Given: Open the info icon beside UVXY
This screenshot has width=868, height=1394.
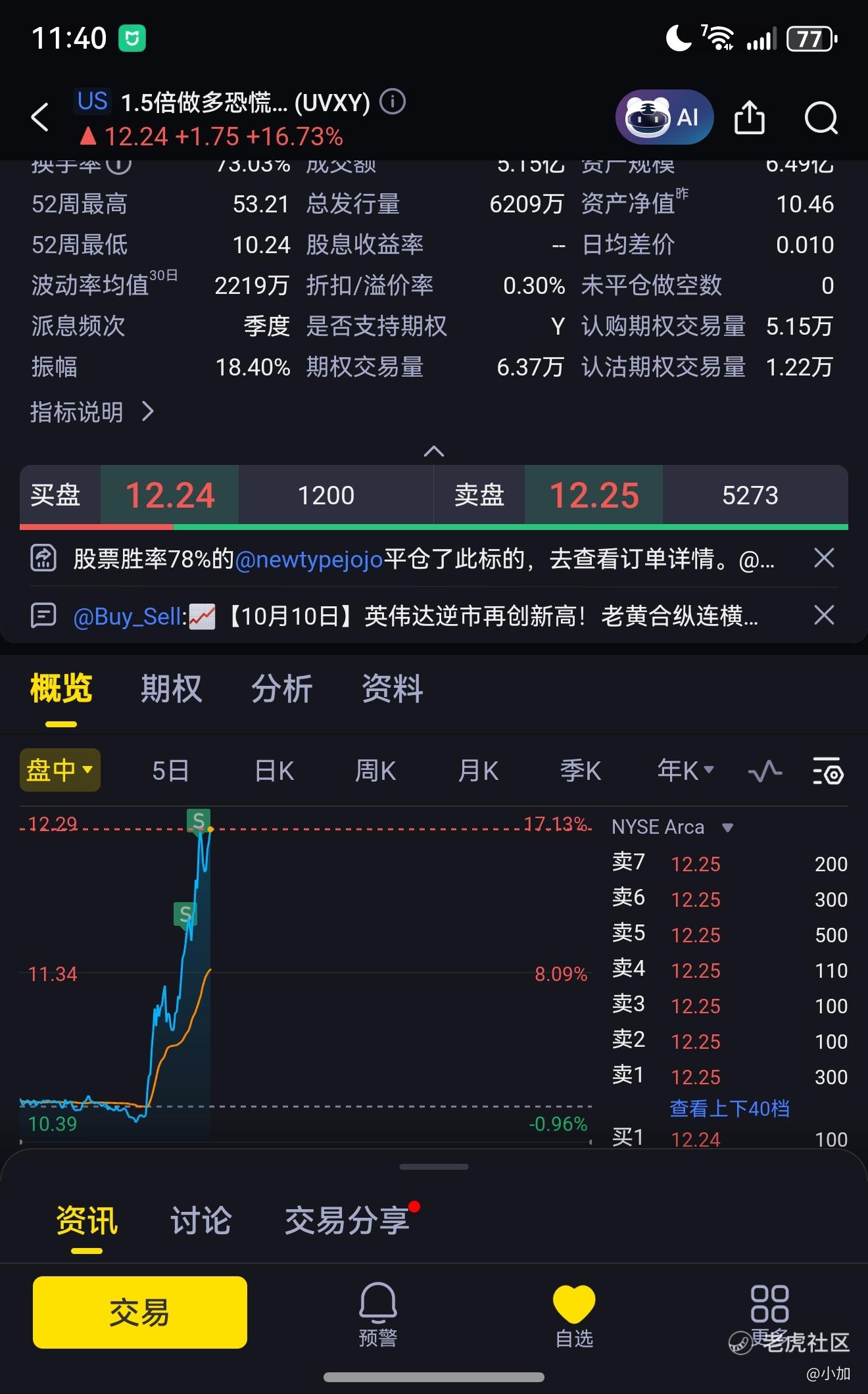Looking at the screenshot, I should (393, 101).
